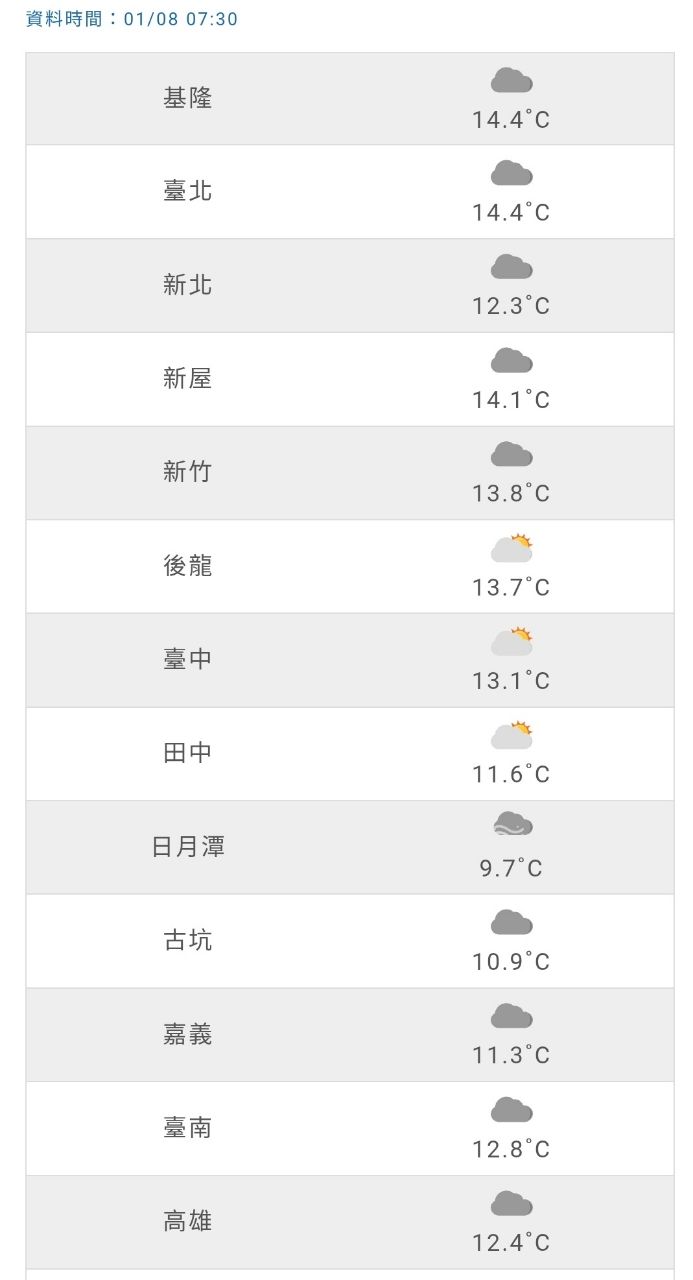Viewport: 693px width, 1280px height.
Task: Select the 臺中 weather row
Action: [350, 660]
